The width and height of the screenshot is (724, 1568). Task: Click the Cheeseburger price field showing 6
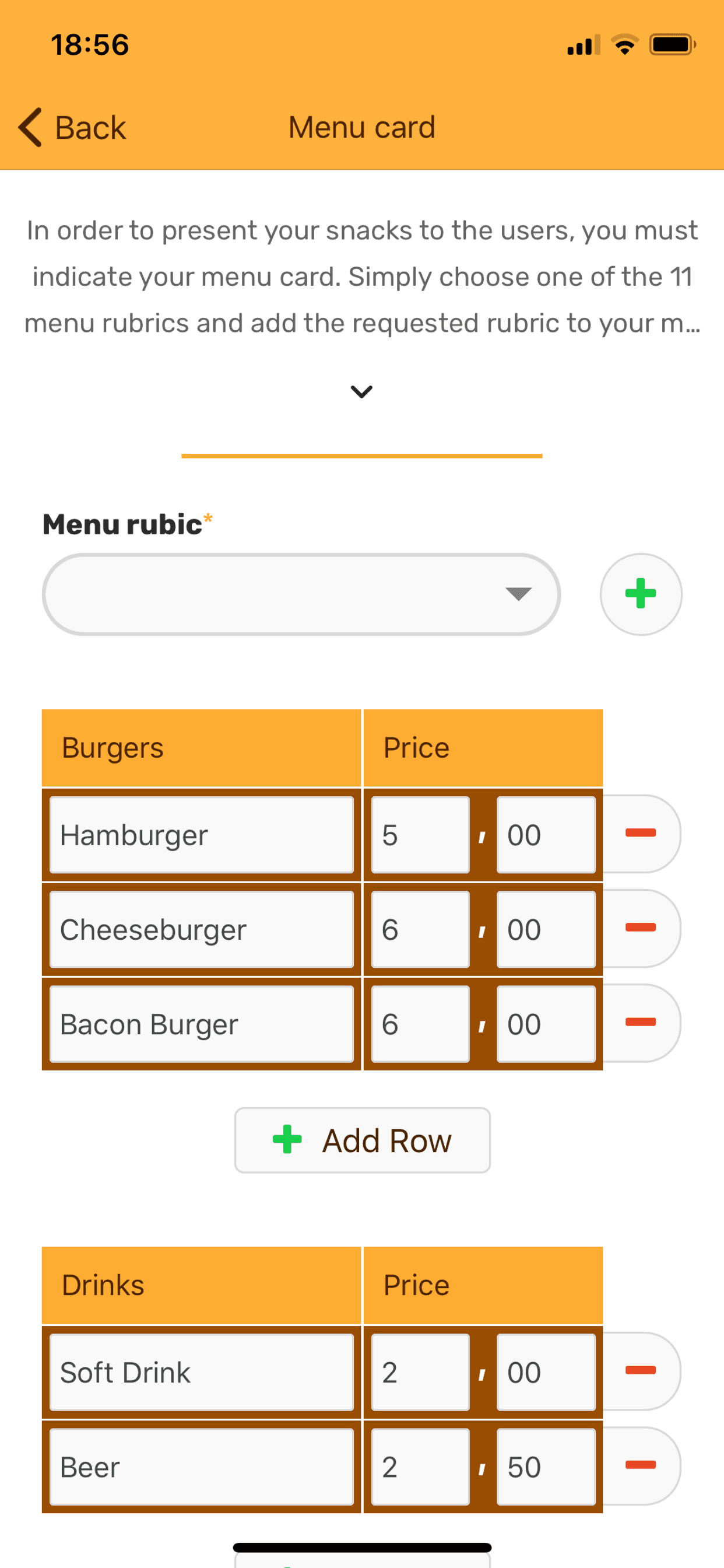(x=419, y=929)
